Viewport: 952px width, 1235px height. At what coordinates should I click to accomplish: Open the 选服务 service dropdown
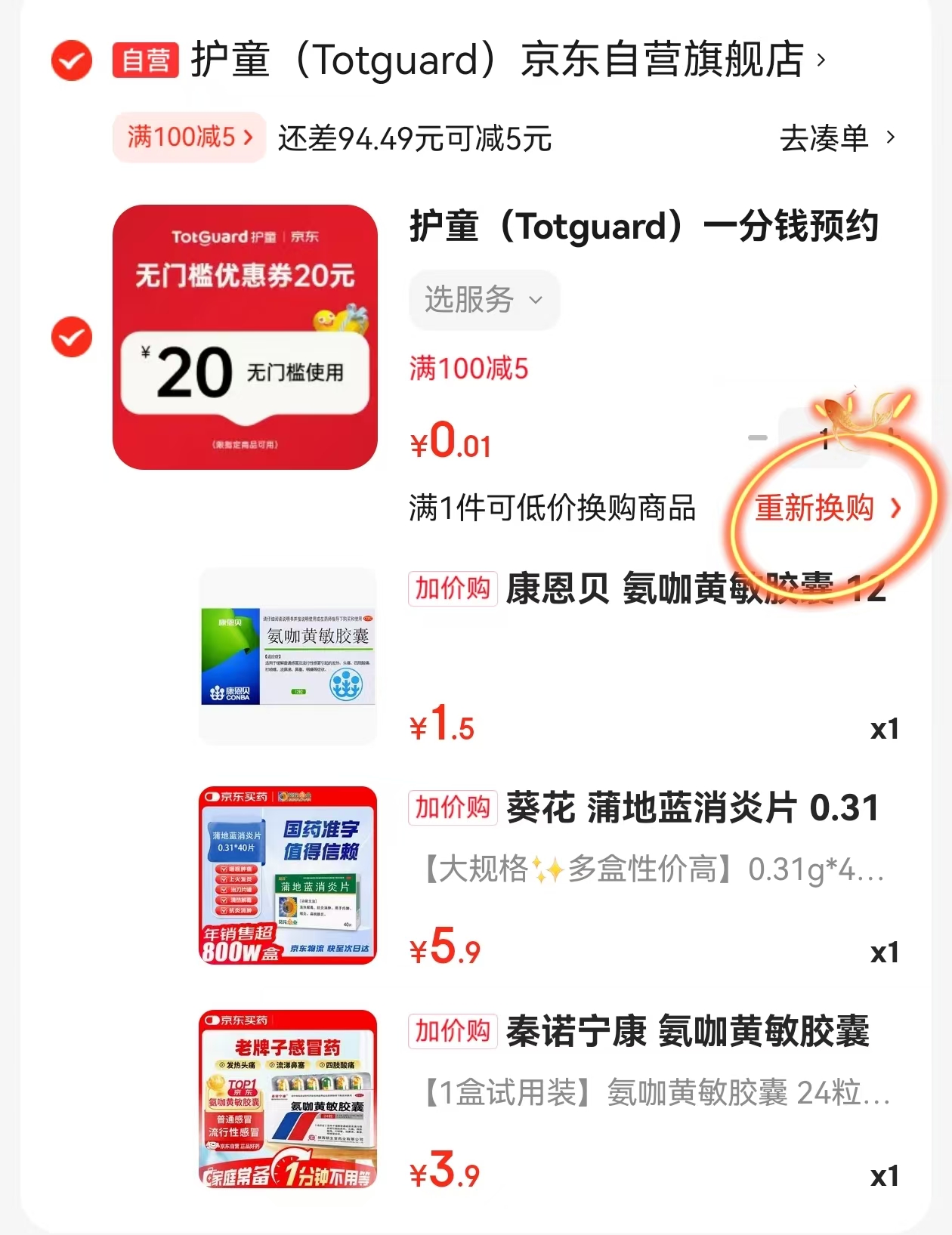pyautogui.click(x=484, y=300)
